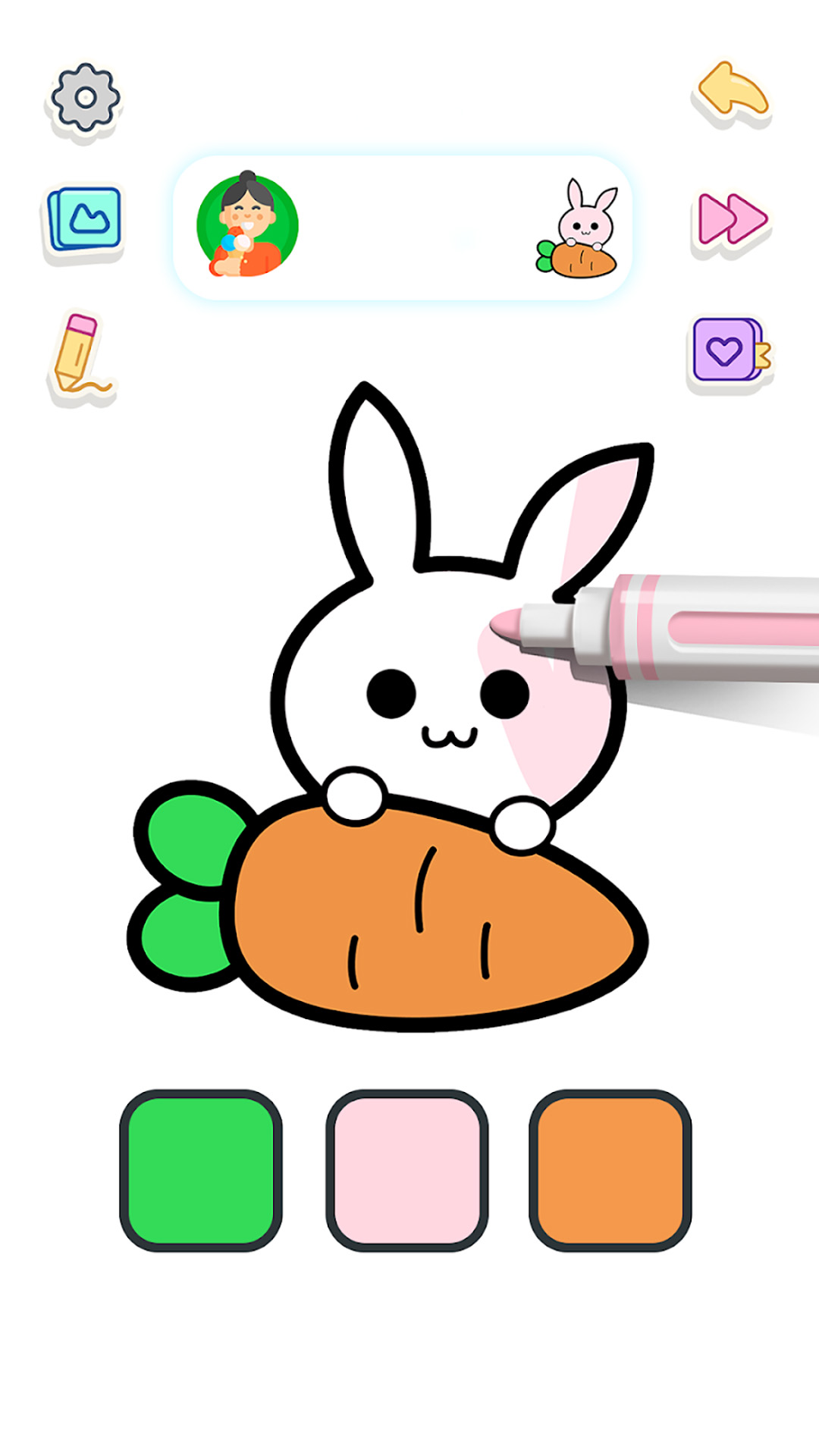Undo with the yellow back arrow
The height and width of the screenshot is (1456, 819).
click(x=733, y=89)
